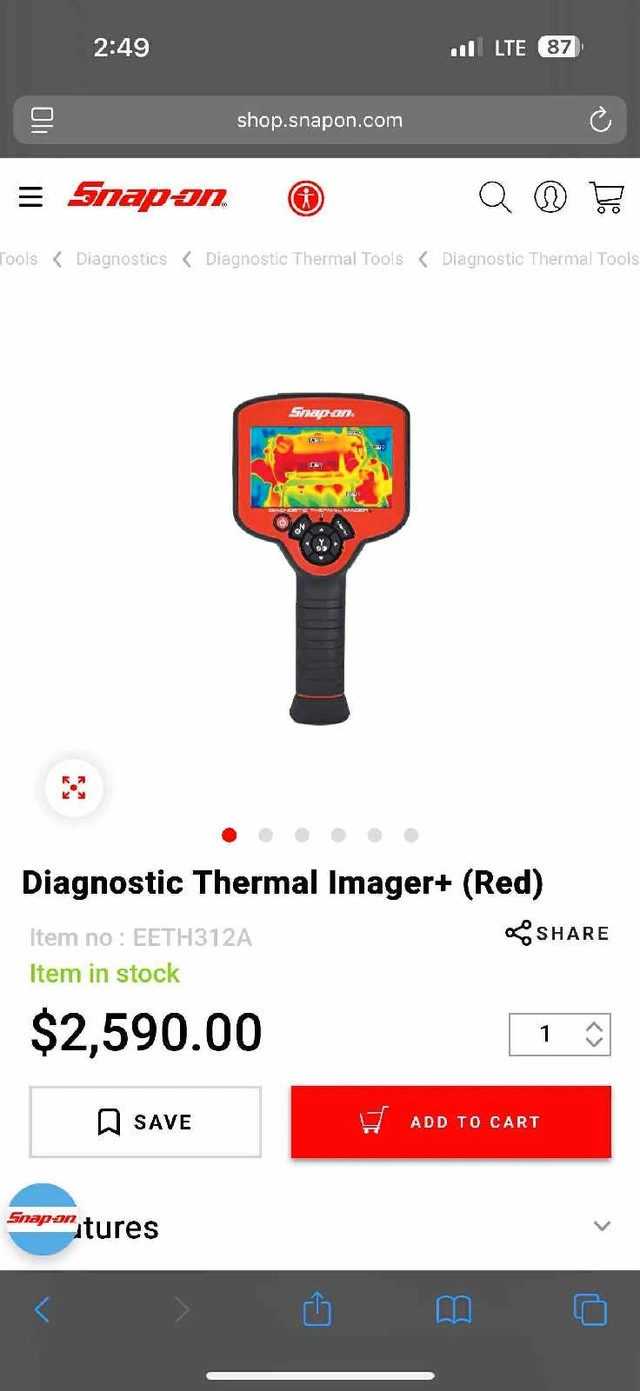Open Safari share sheet

317,1308
